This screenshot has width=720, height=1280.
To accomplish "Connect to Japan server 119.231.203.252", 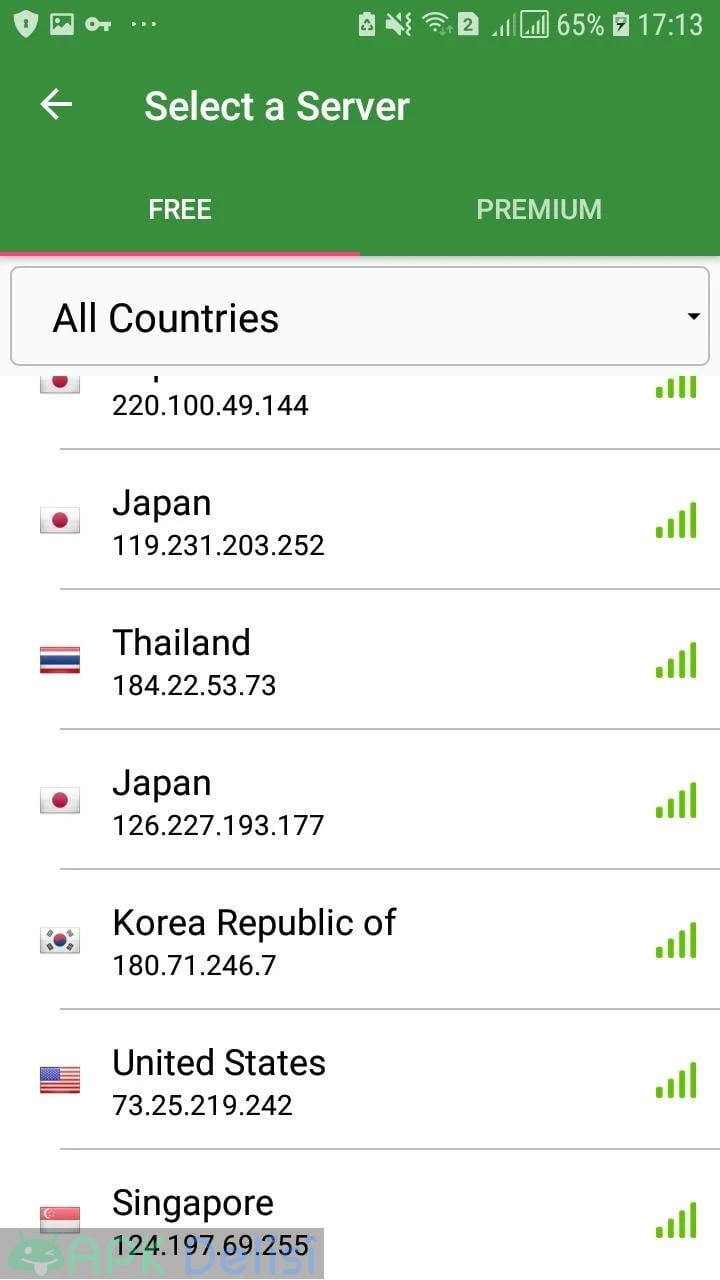I will pyautogui.click(x=360, y=520).
